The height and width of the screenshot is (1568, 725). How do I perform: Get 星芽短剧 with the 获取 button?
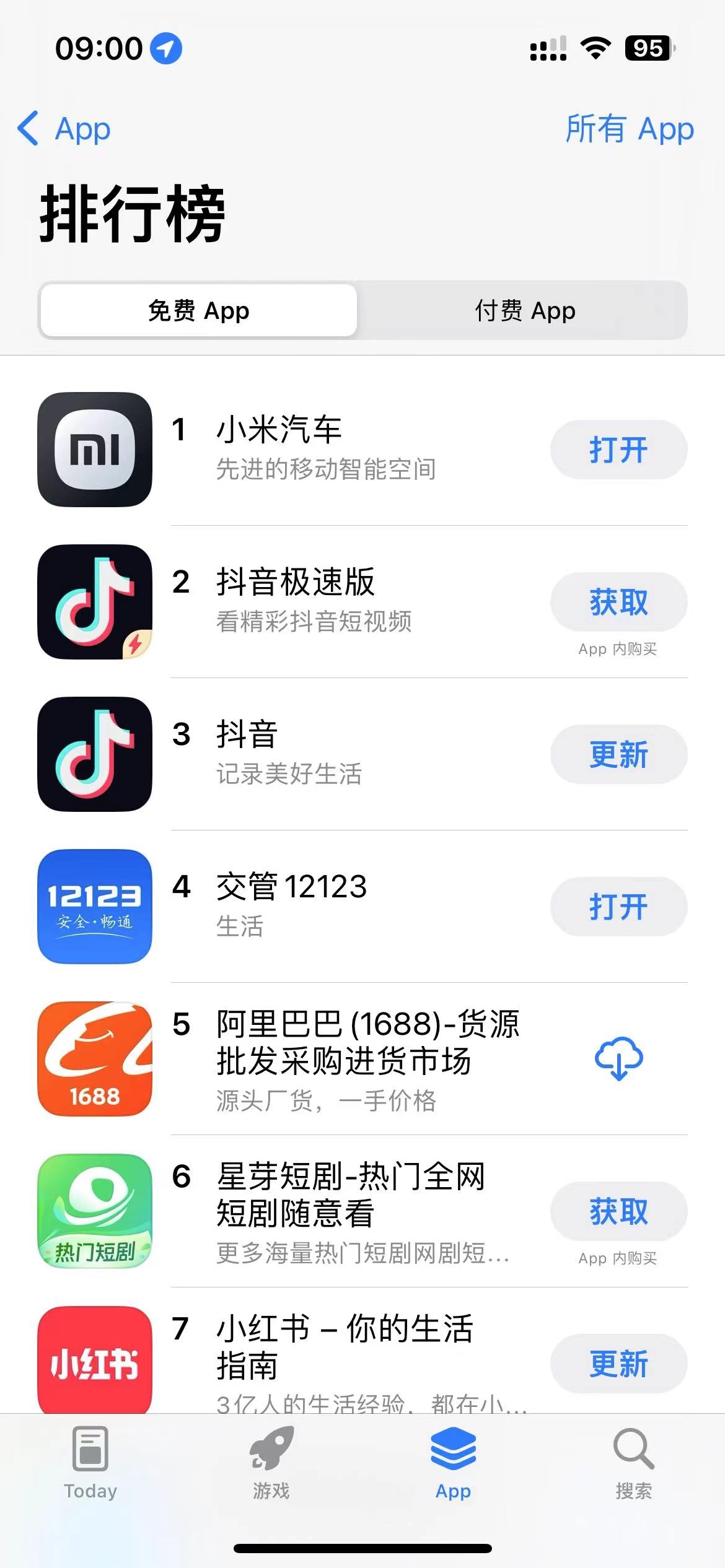pos(618,1211)
